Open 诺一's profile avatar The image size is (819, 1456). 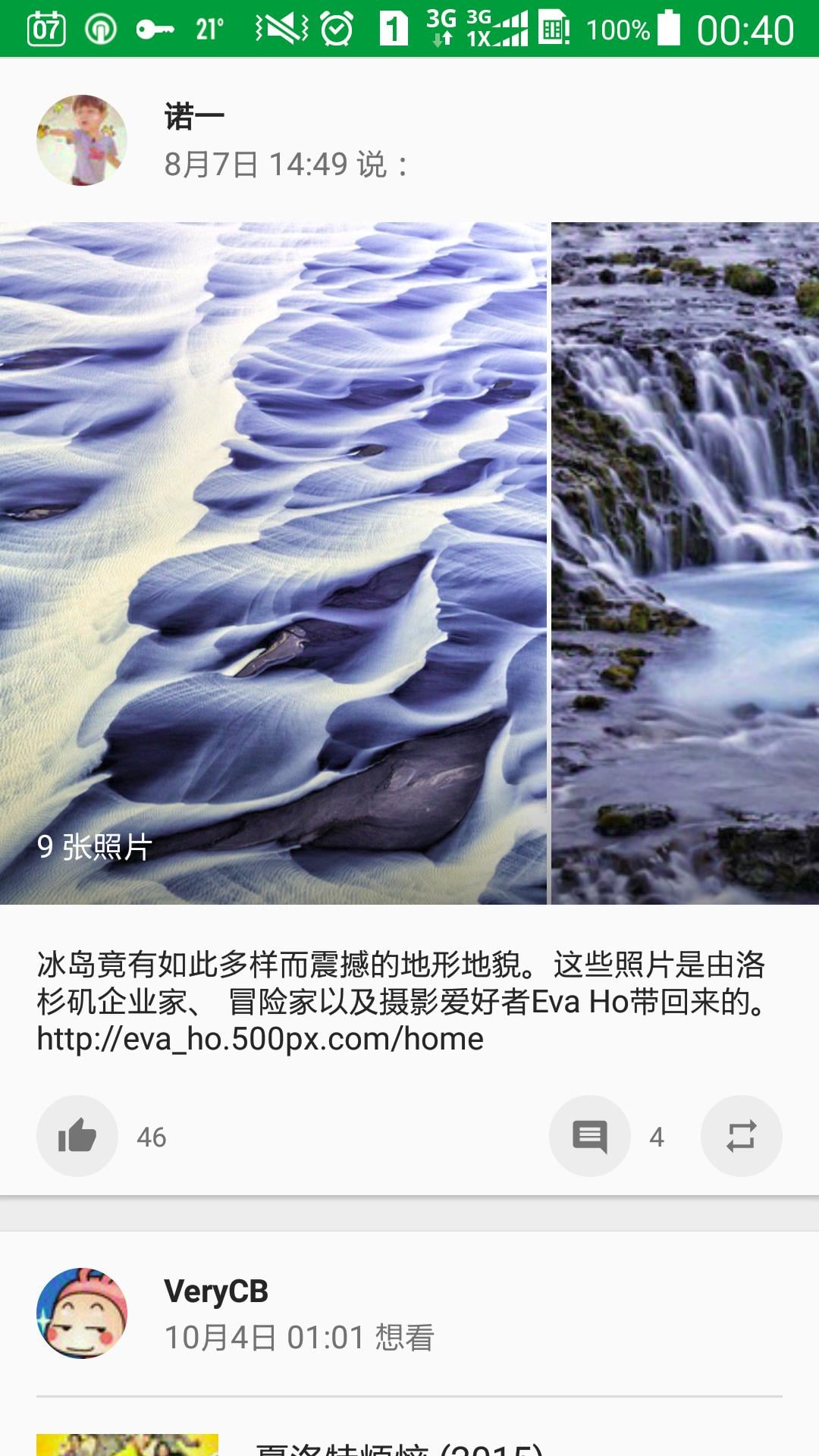click(82, 140)
